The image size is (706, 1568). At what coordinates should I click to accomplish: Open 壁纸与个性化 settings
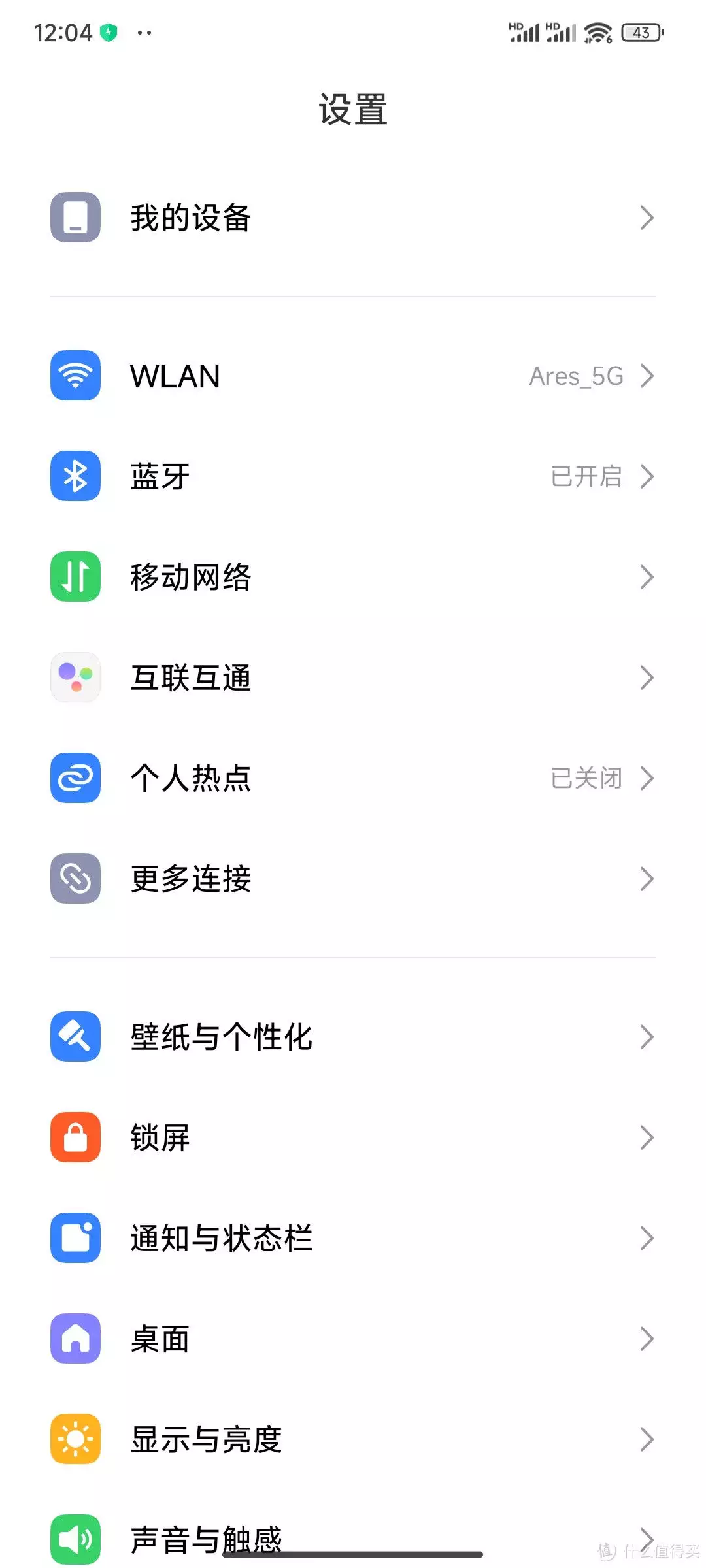[x=353, y=1037]
